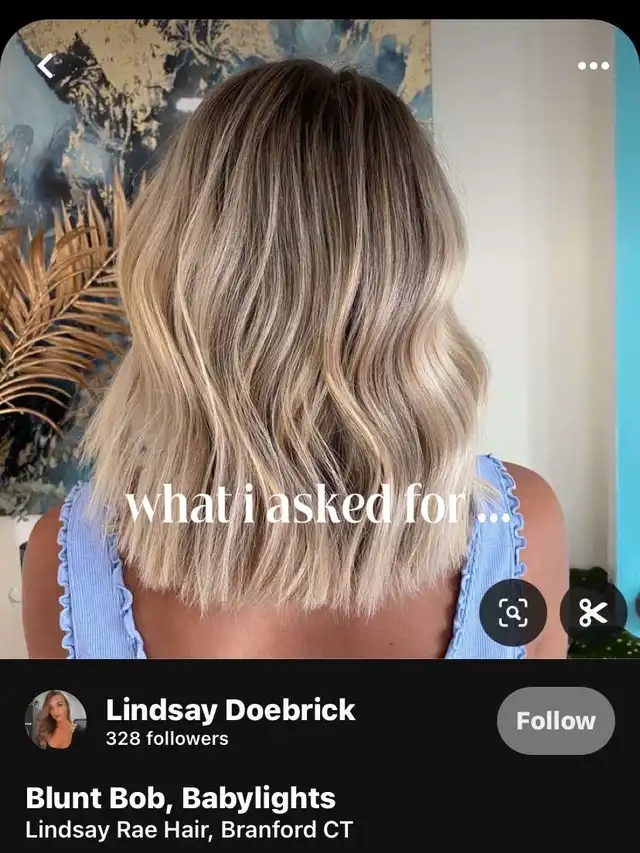
Task: Tap the visual search lens icon
Action: pyautogui.click(x=513, y=612)
